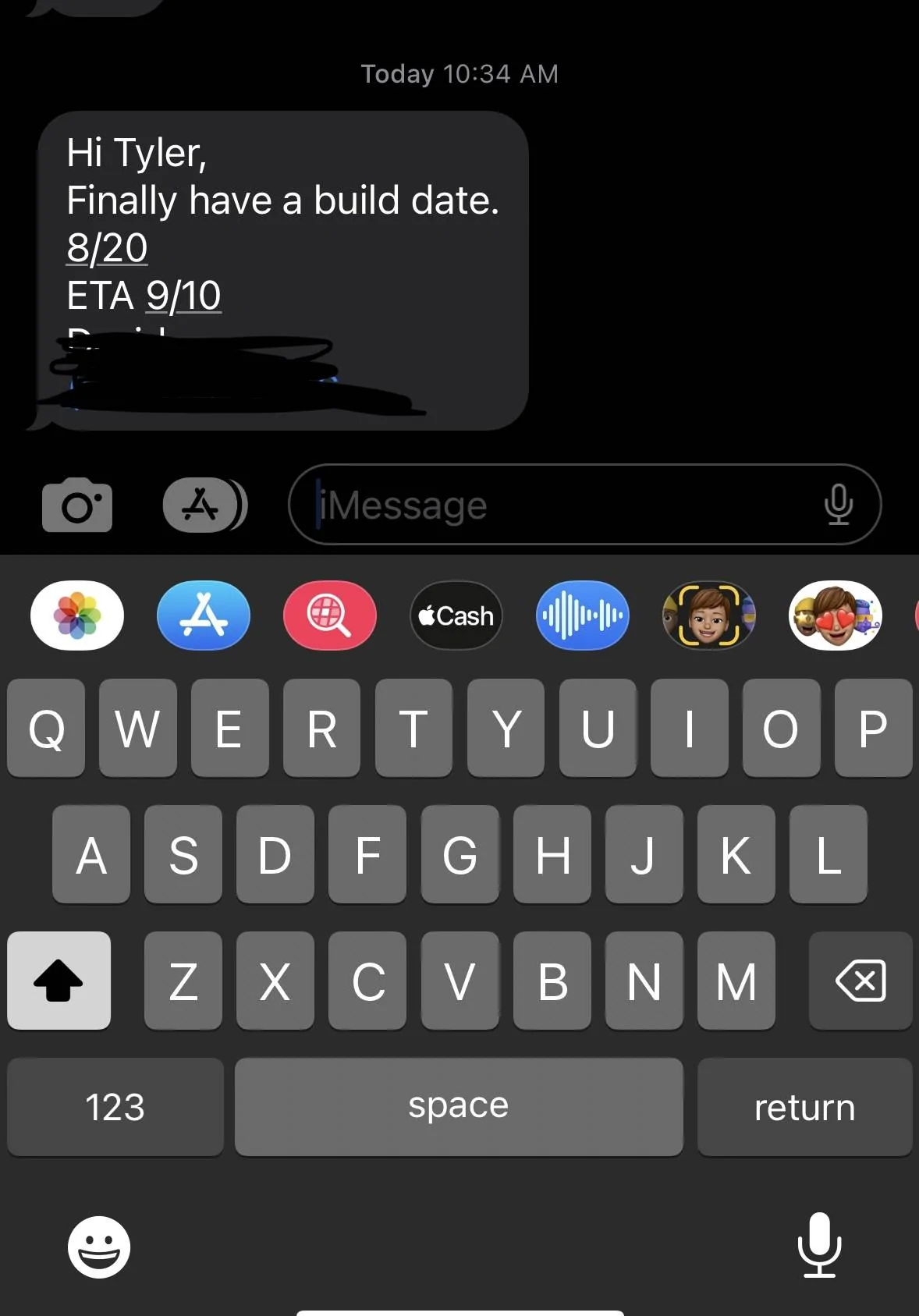Open the Memoji stickers app
This screenshot has height=1316, width=919.
click(x=835, y=615)
